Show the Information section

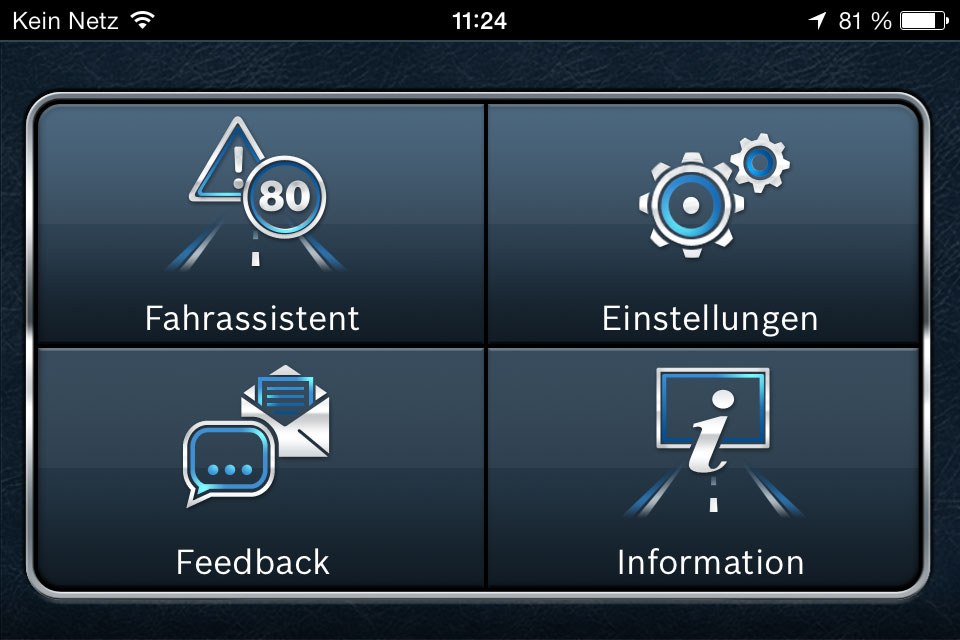(705, 468)
